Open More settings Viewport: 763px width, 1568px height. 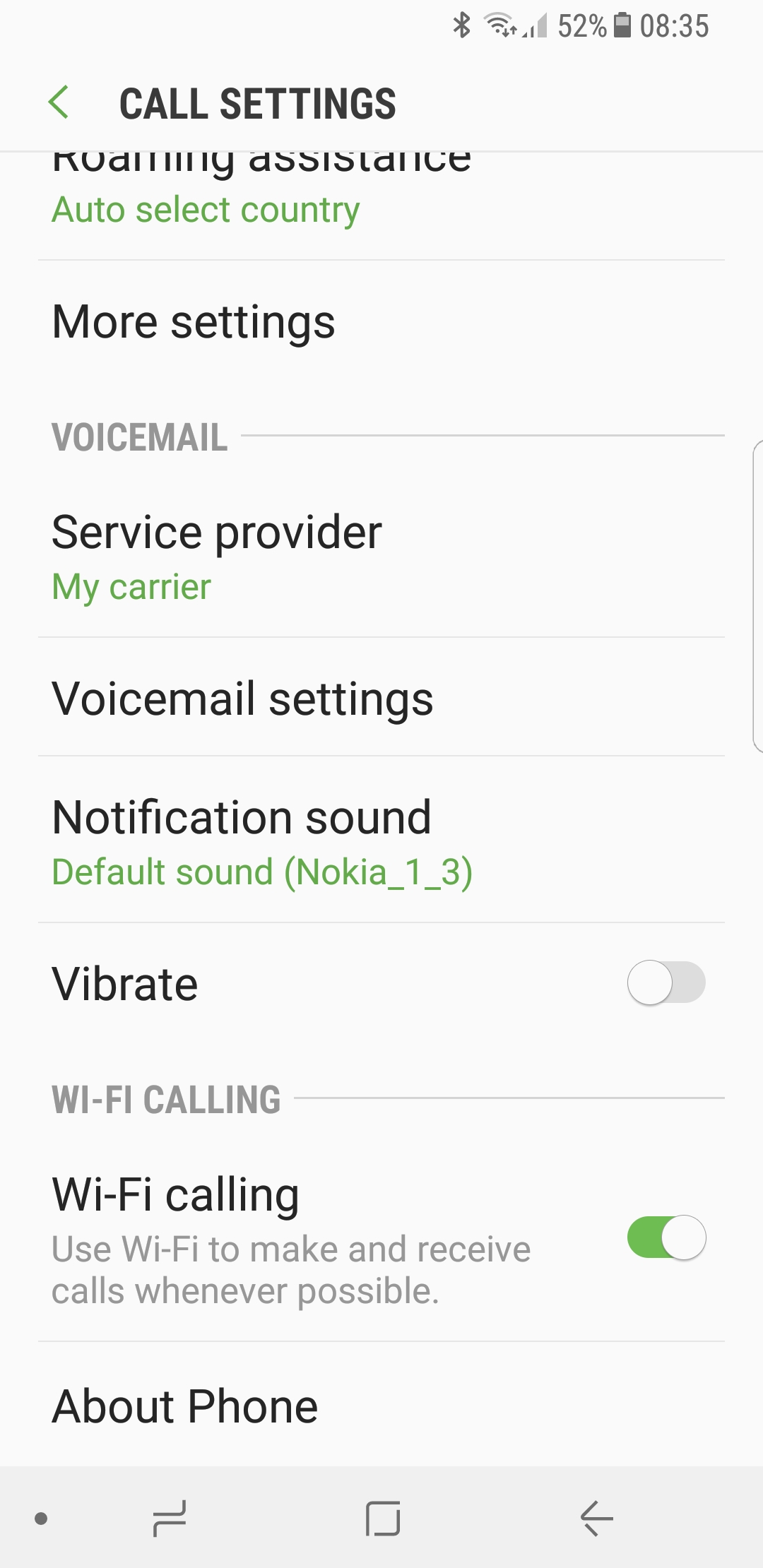point(194,321)
